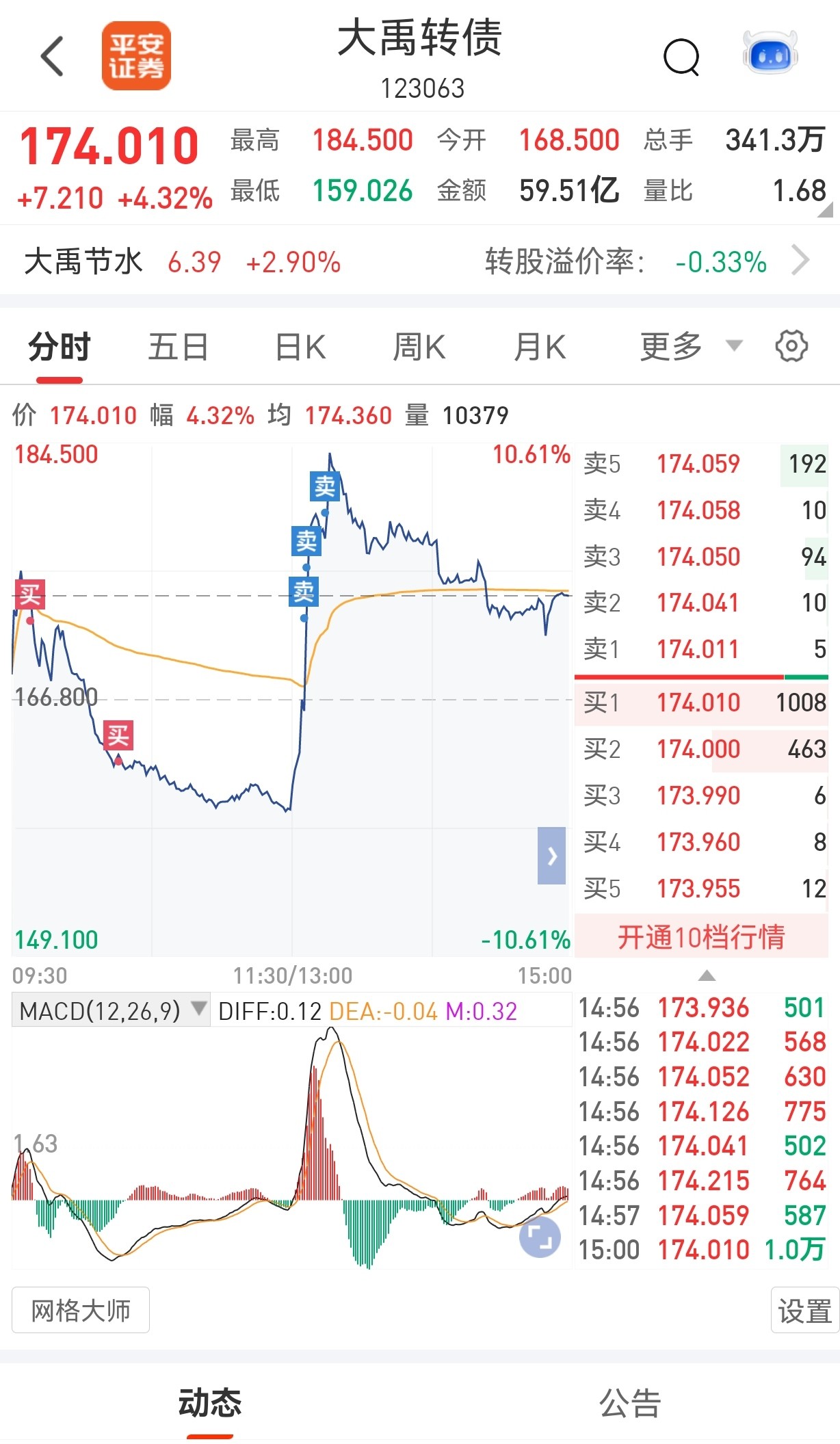The width and height of the screenshot is (840, 1444).
Task: Switch to the 月K chart tab
Action: point(540,347)
